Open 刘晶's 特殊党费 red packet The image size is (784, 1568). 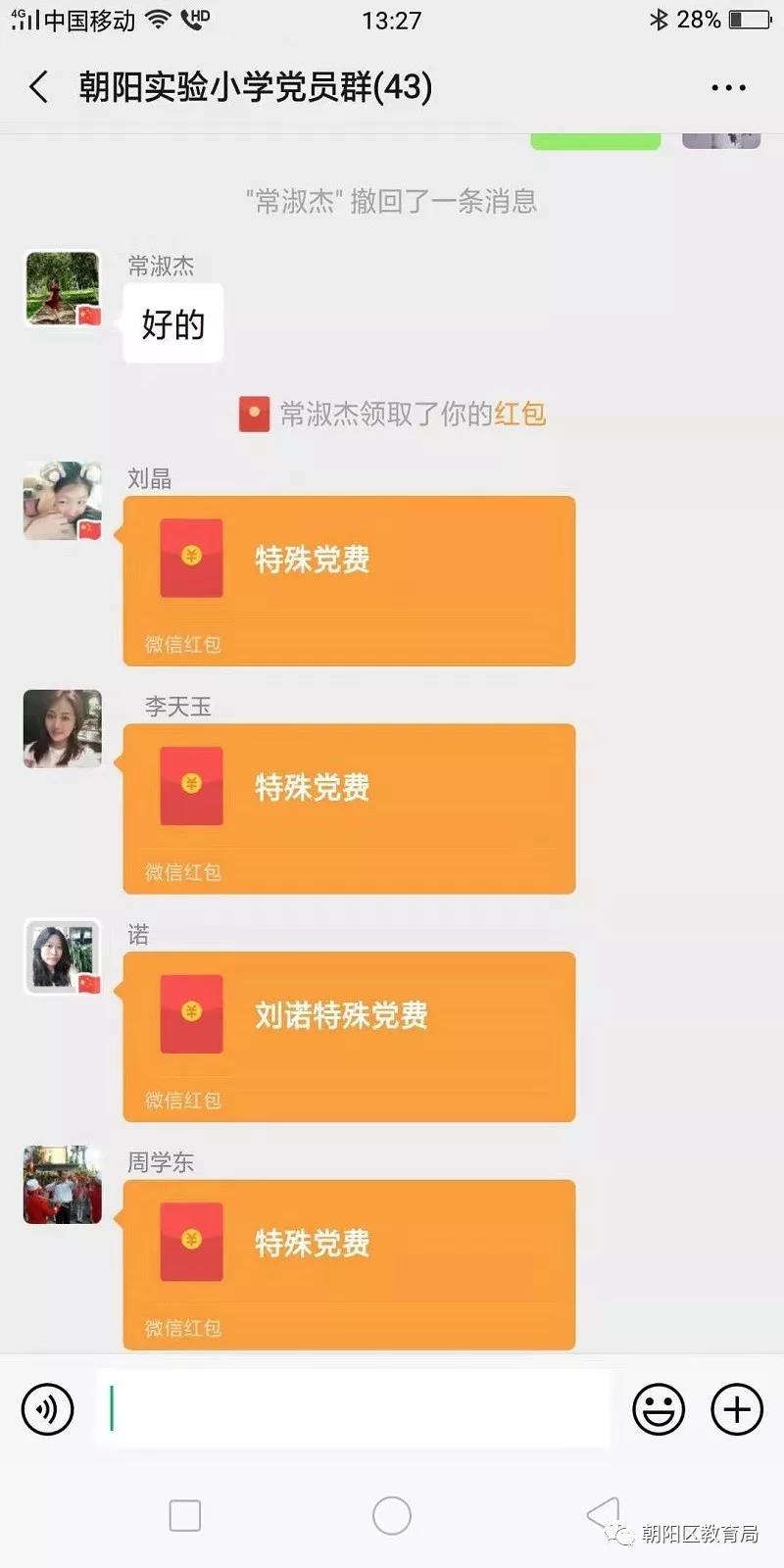348,580
